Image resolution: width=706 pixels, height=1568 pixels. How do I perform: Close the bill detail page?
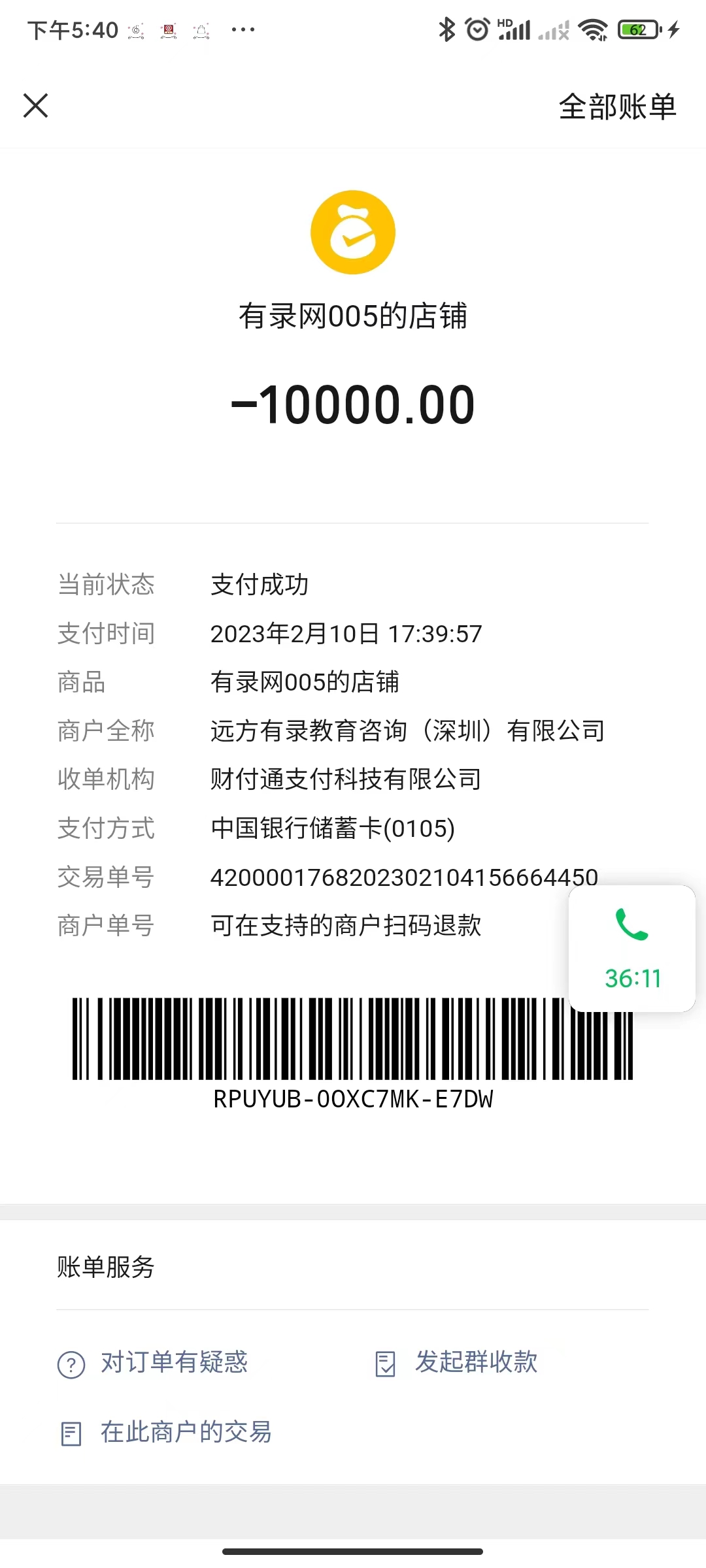tap(36, 105)
